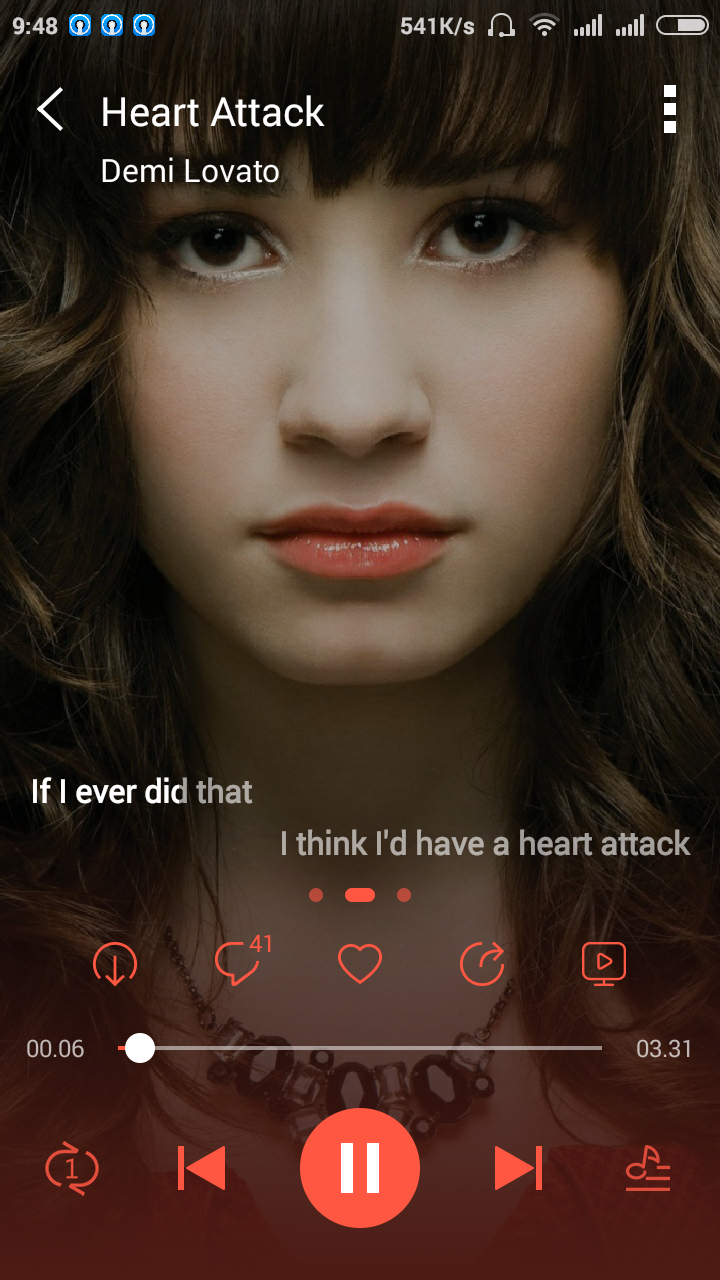Pause the playing song
Image resolution: width=720 pixels, height=1280 pixels.
coord(360,1168)
